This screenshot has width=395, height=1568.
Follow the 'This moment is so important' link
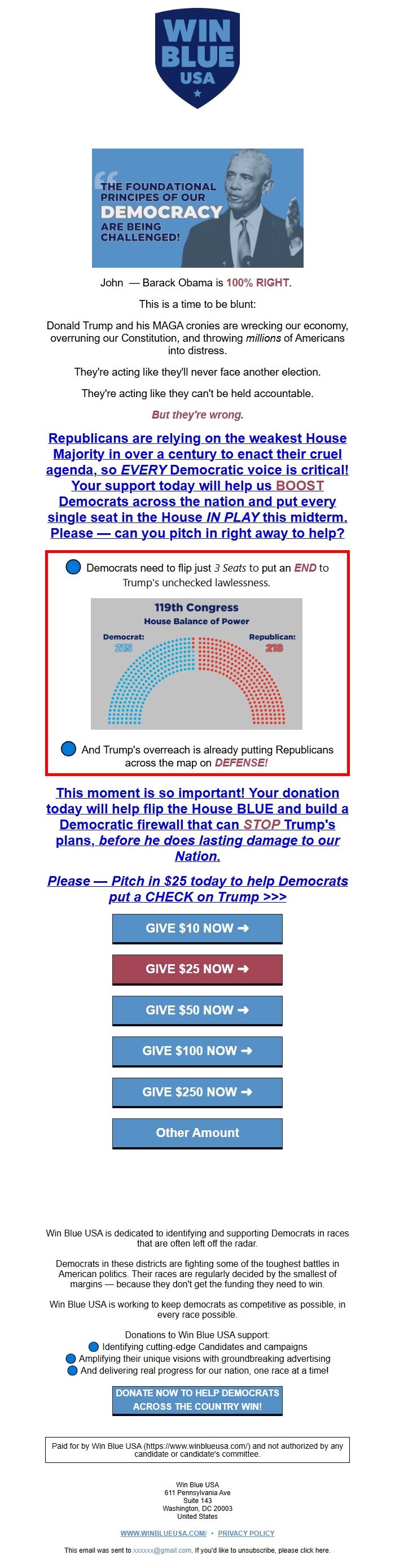[197, 824]
